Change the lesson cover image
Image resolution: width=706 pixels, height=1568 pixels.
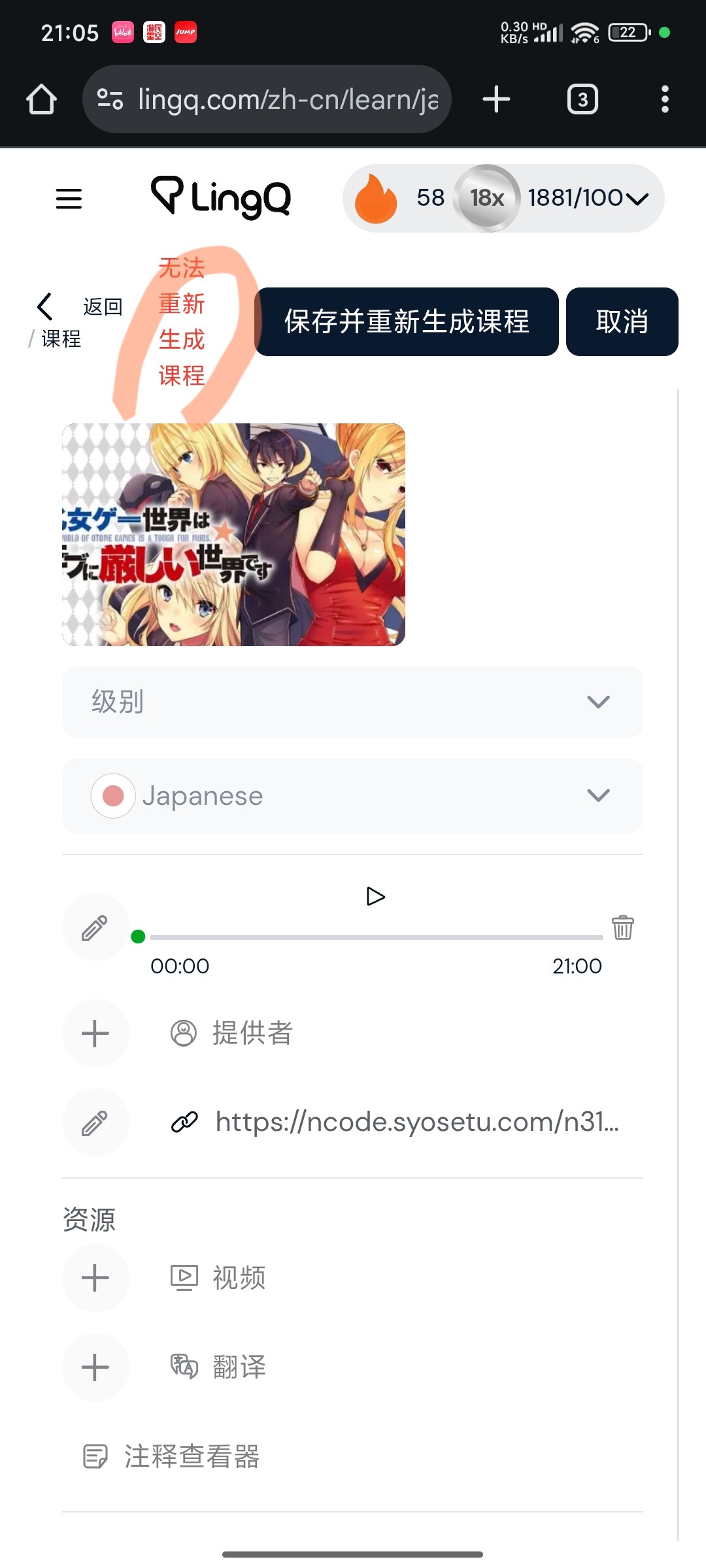(x=233, y=534)
